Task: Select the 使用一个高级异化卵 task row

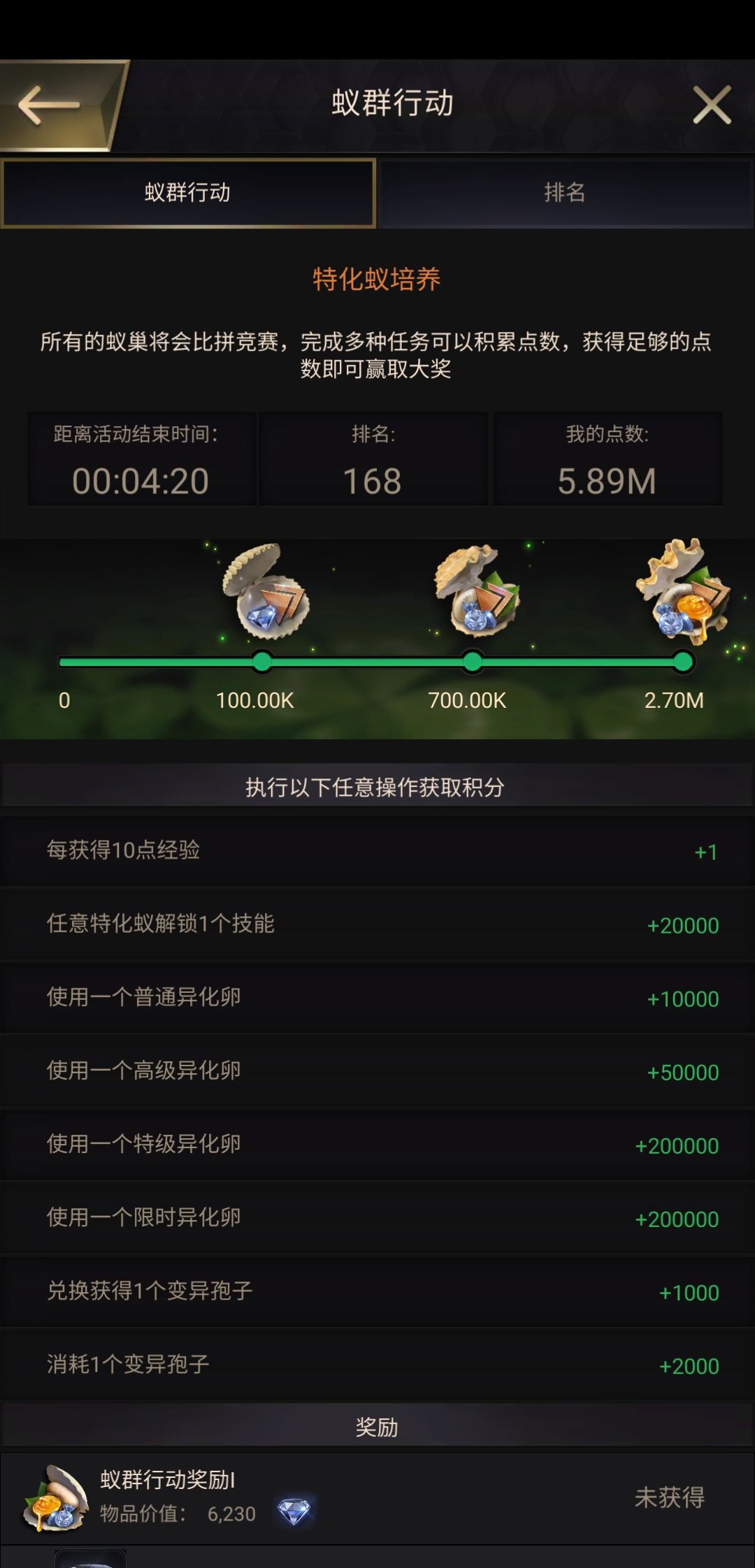Action: [377, 1070]
